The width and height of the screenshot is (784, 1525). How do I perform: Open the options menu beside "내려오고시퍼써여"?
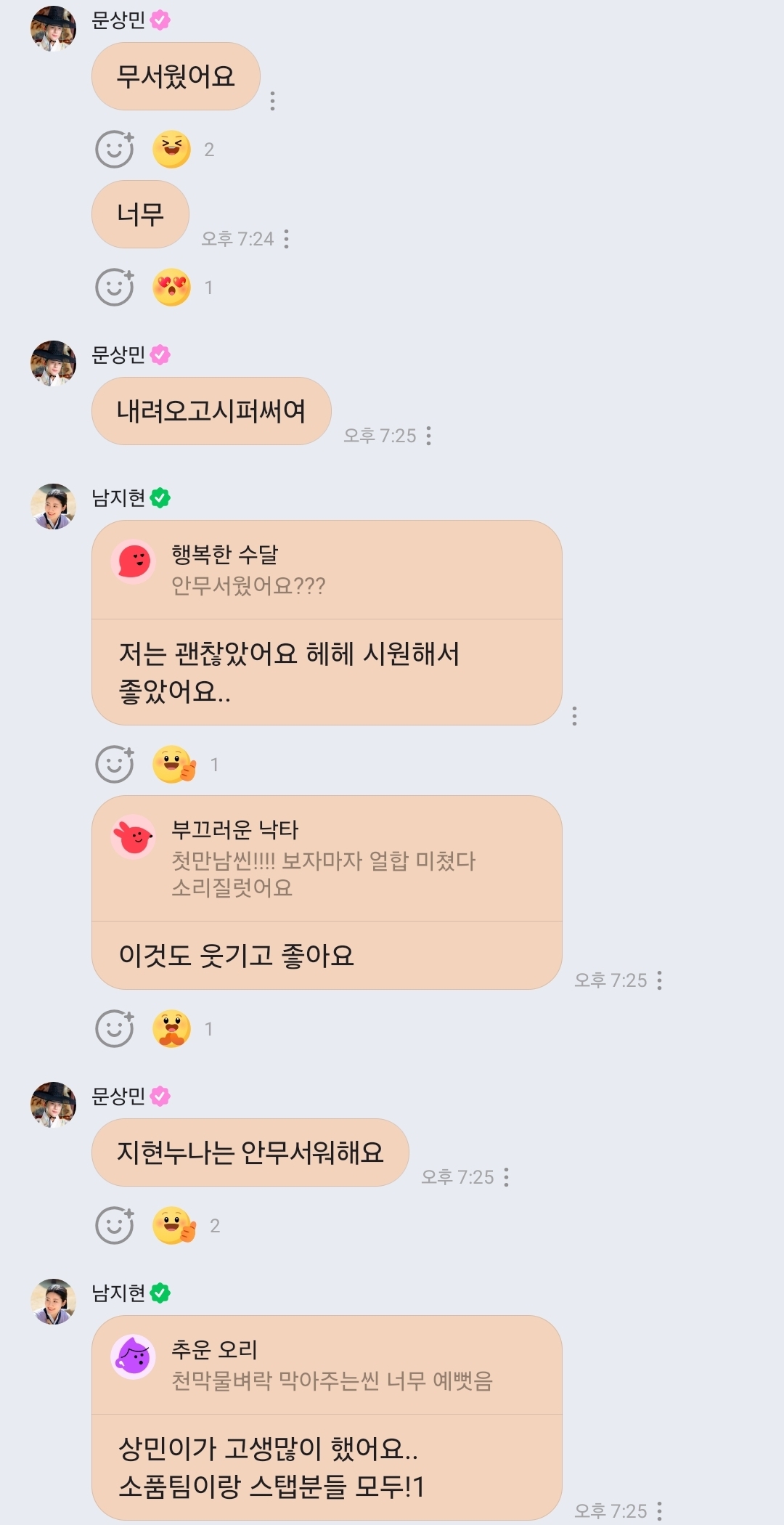coord(428,435)
